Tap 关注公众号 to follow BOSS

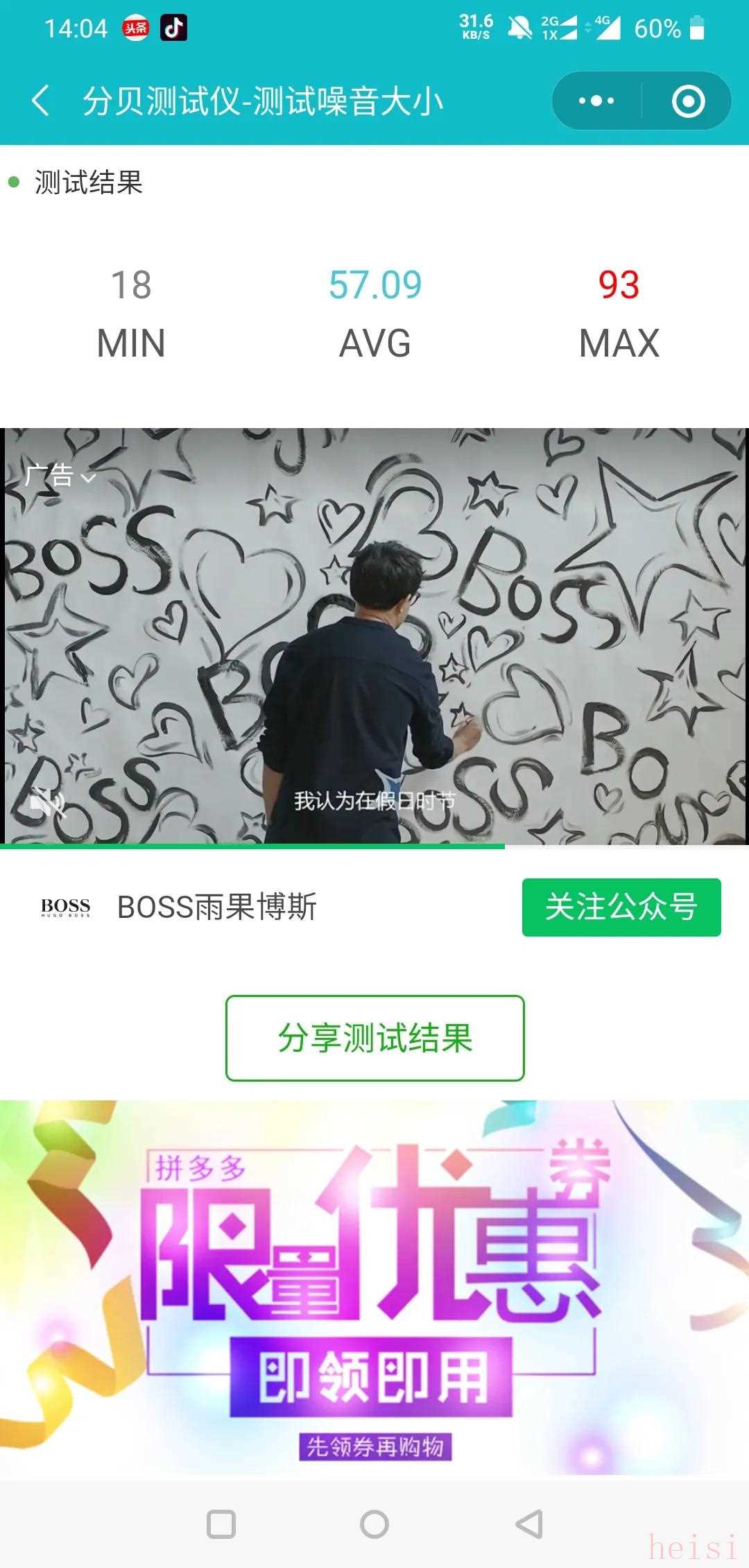coord(621,907)
